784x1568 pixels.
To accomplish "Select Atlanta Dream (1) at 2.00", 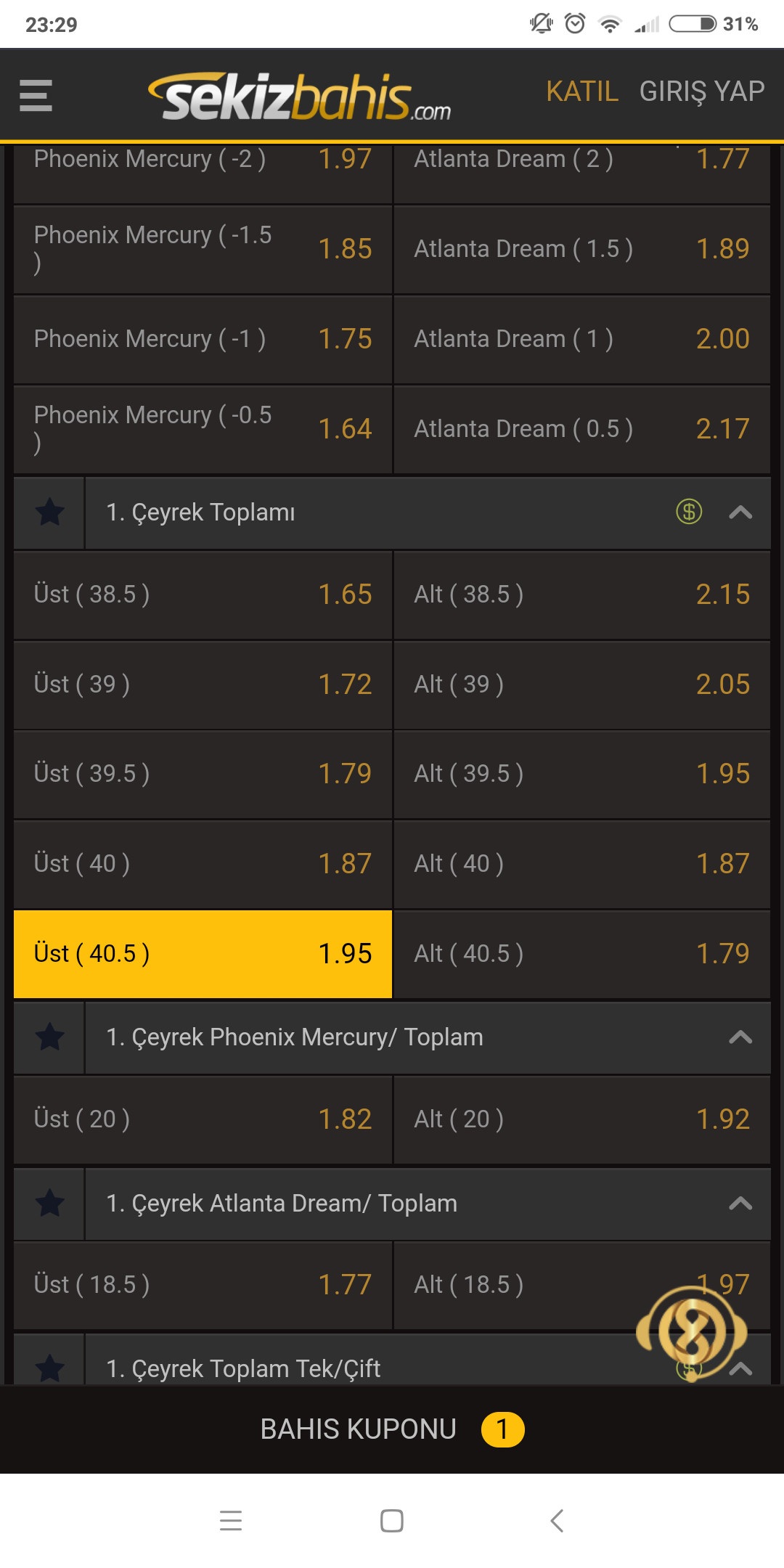I will coord(581,339).
